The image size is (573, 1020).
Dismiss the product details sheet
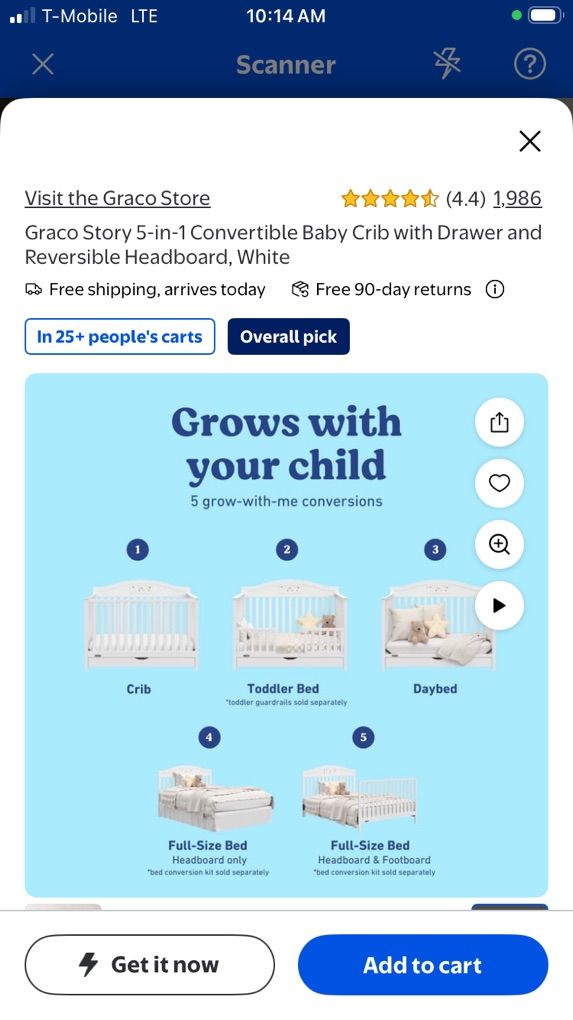tap(530, 141)
